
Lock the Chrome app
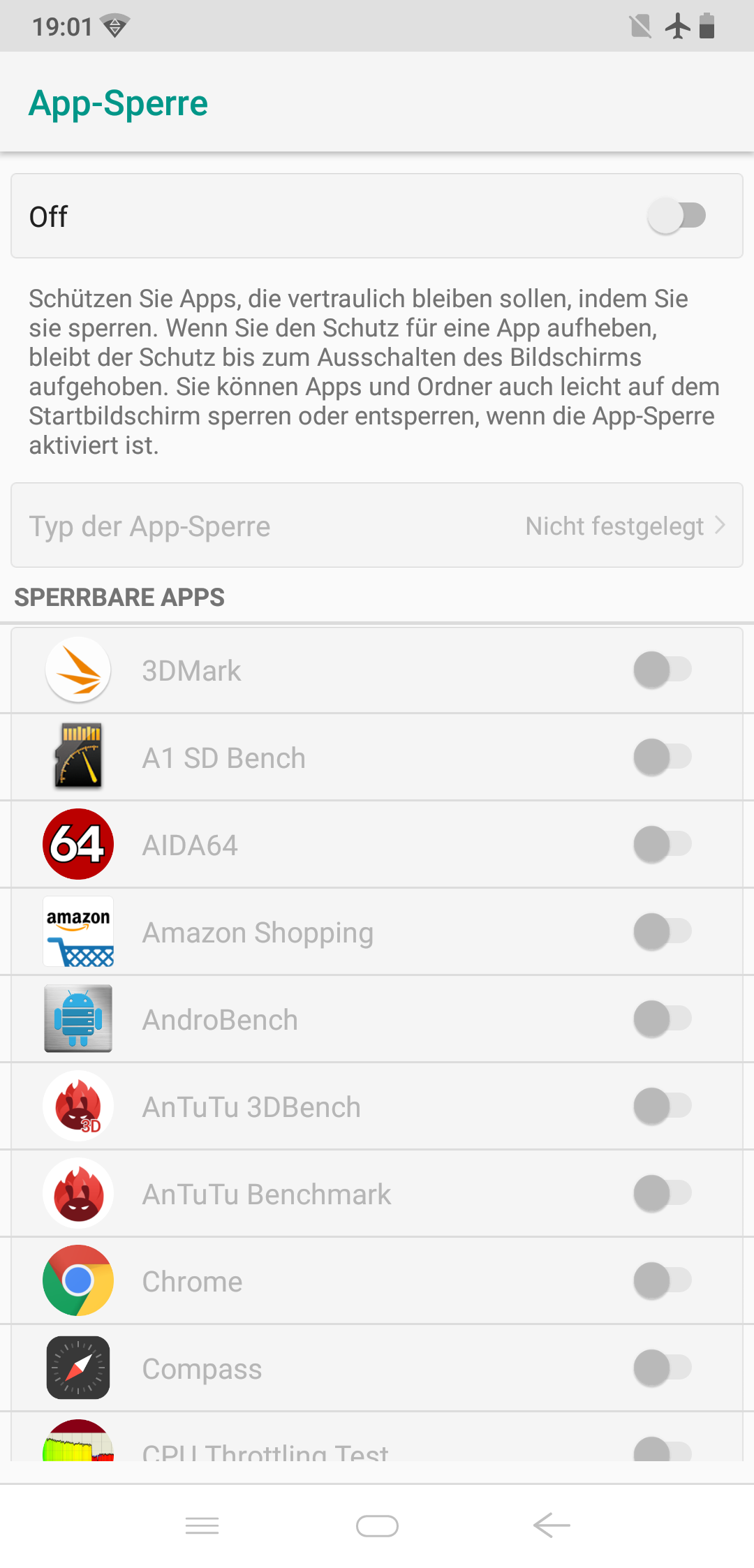pyautogui.click(x=662, y=1280)
